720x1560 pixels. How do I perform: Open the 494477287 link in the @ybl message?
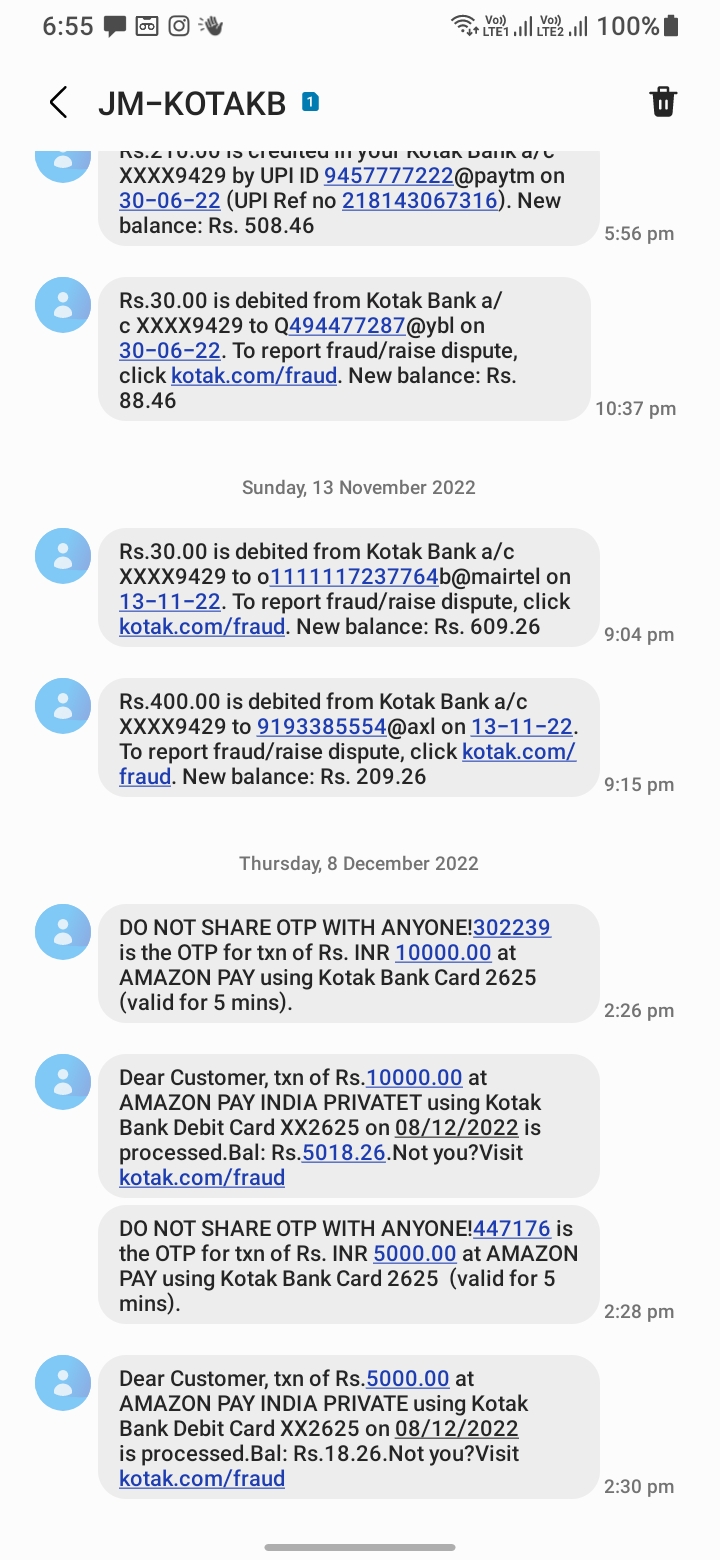point(346,326)
